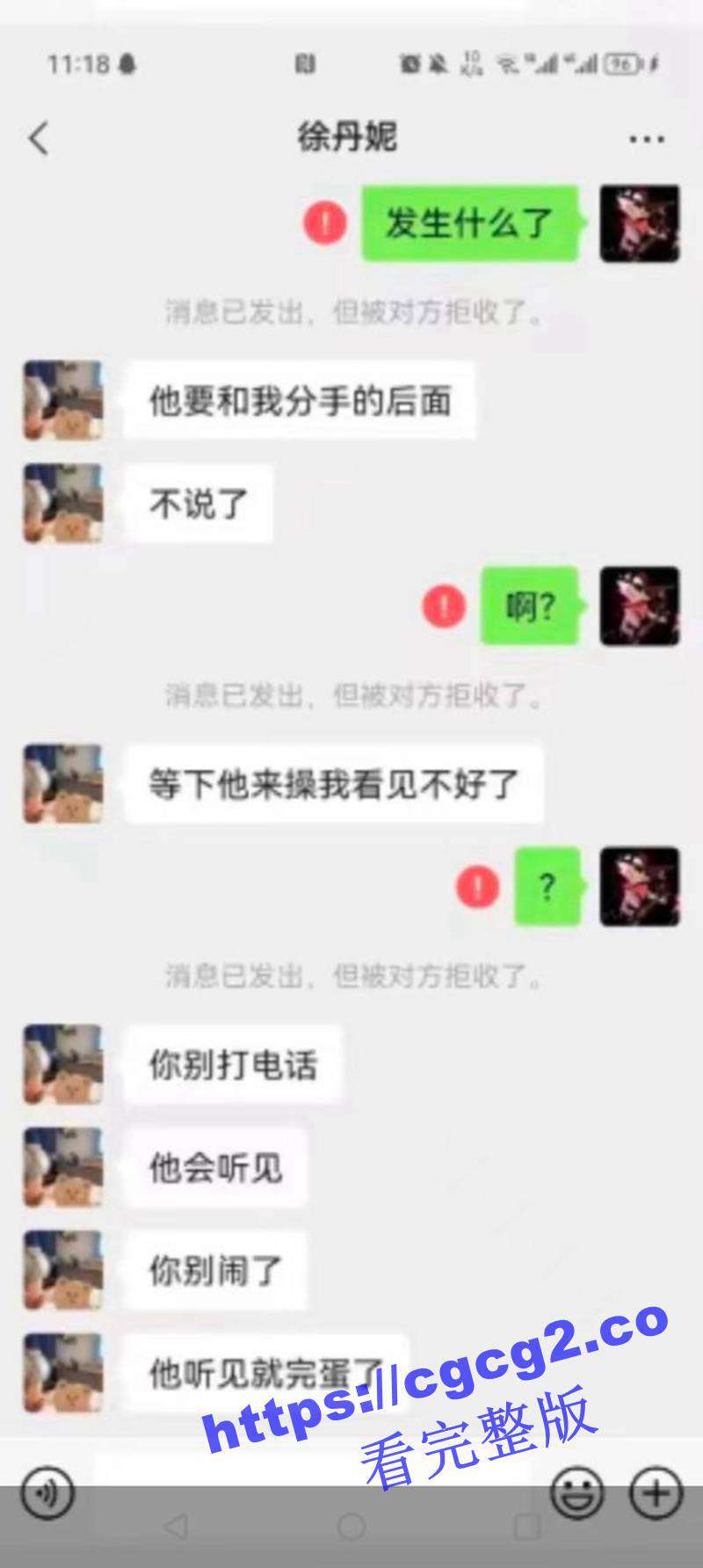Open your own avatar beside 发生什么了
The height and width of the screenshot is (1568, 703).
[639, 223]
